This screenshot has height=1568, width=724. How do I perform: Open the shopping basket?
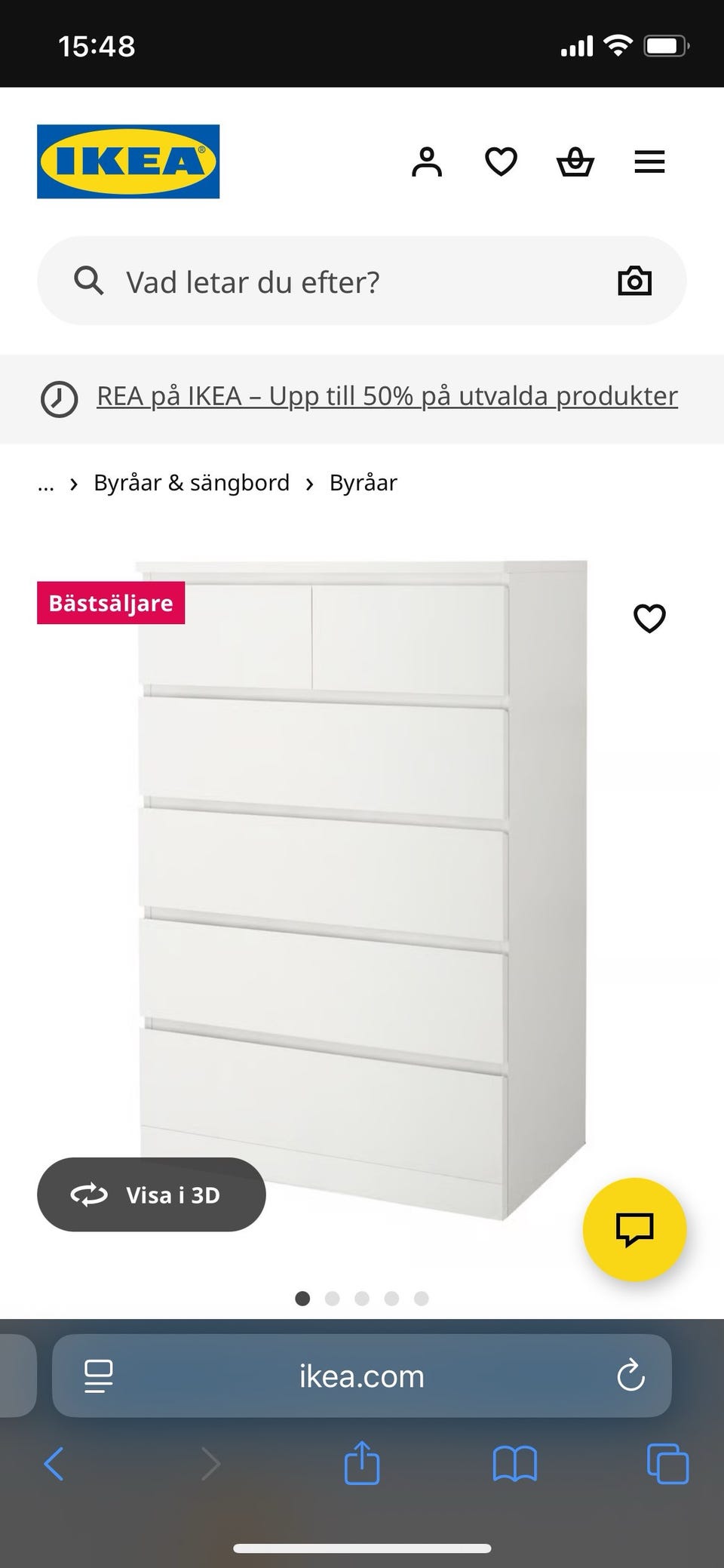[x=575, y=162]
